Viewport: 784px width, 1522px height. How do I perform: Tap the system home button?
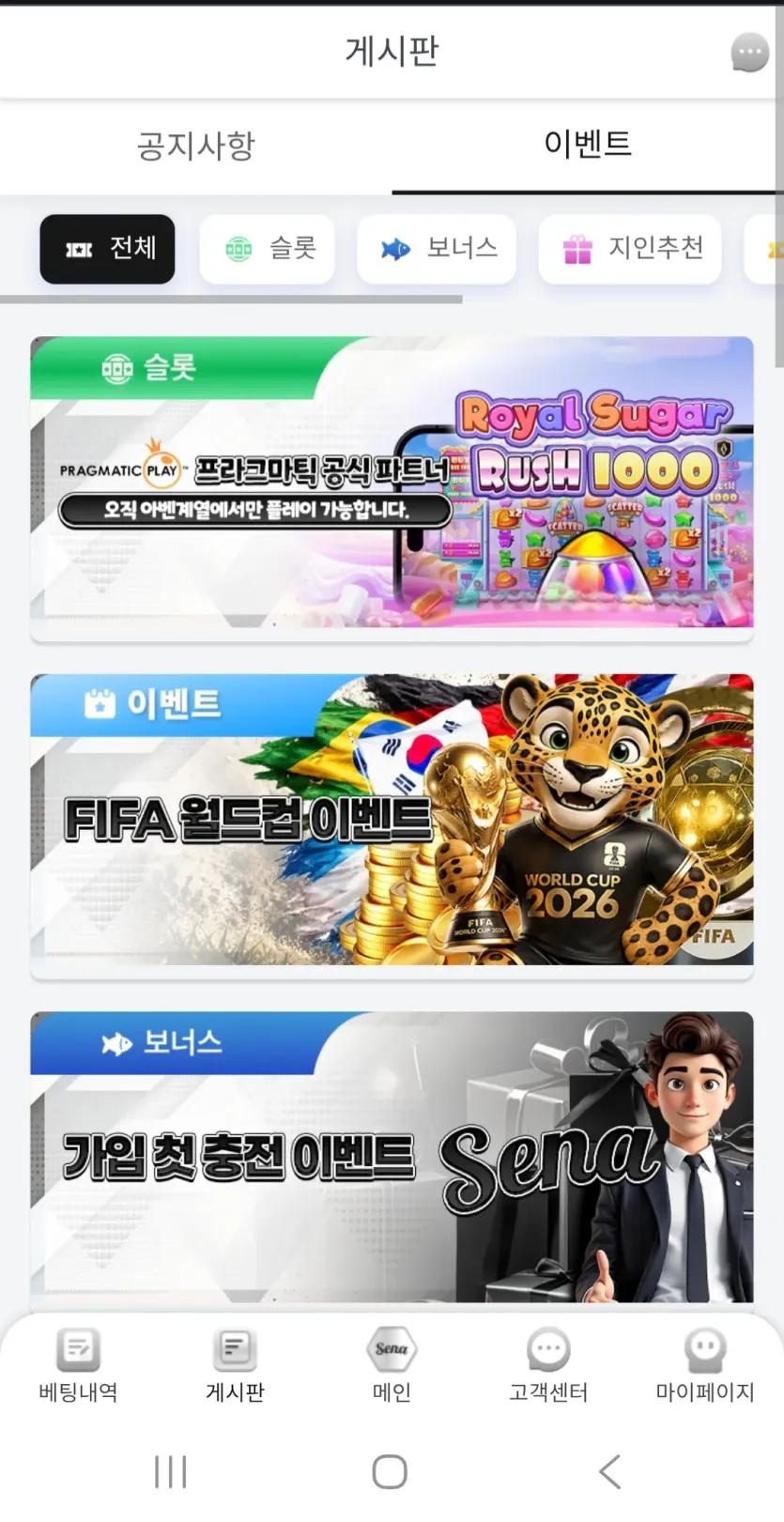point(390,1471)
